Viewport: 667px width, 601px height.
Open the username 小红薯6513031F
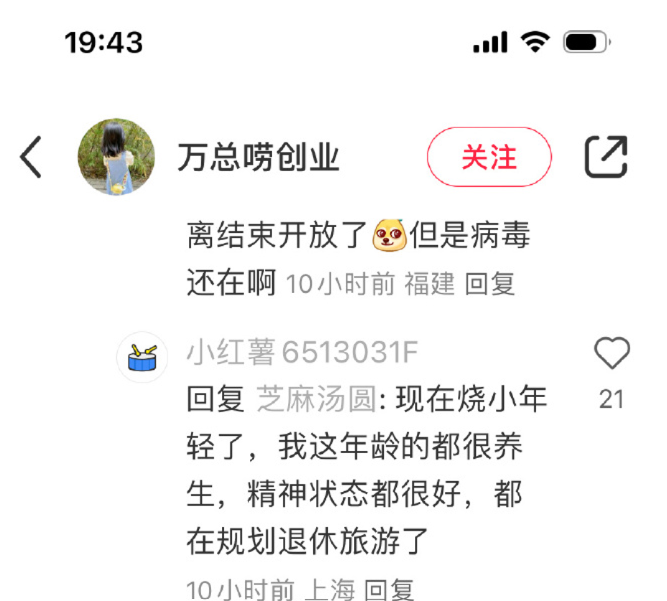coord(302,352)
